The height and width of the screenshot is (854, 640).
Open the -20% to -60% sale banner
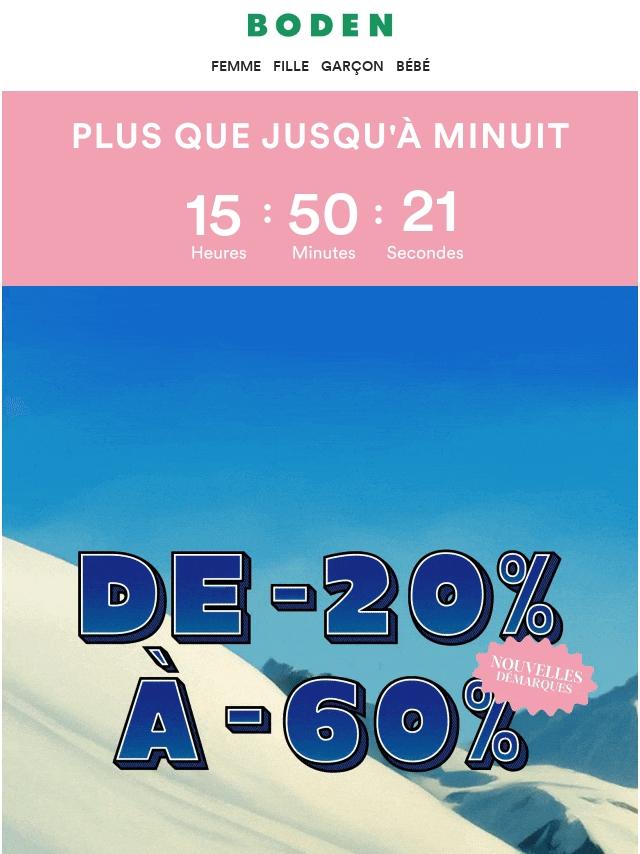coord(320,660)
